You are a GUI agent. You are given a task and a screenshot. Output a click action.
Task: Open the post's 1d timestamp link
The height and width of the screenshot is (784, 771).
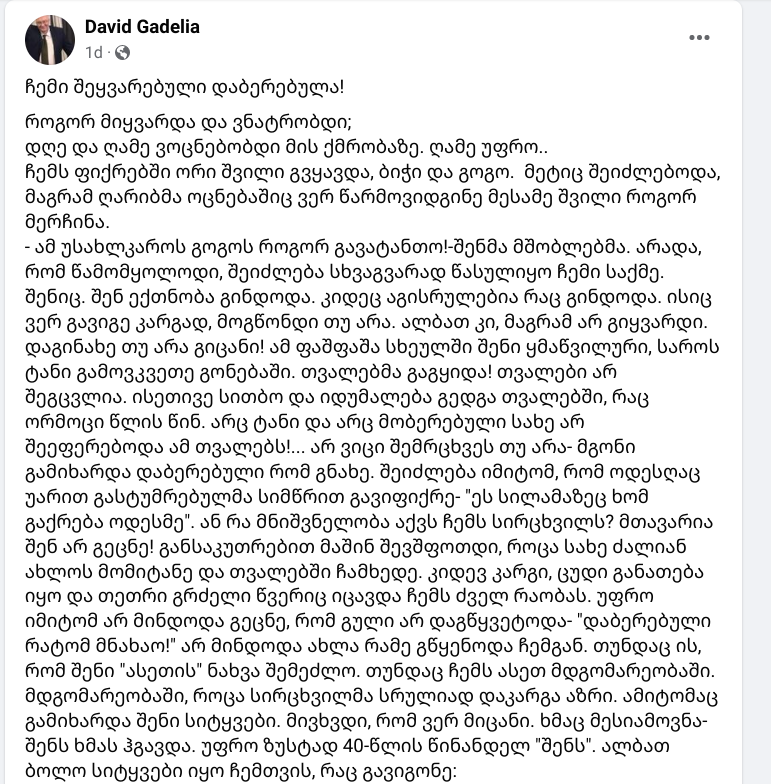[x=93, y=51]
